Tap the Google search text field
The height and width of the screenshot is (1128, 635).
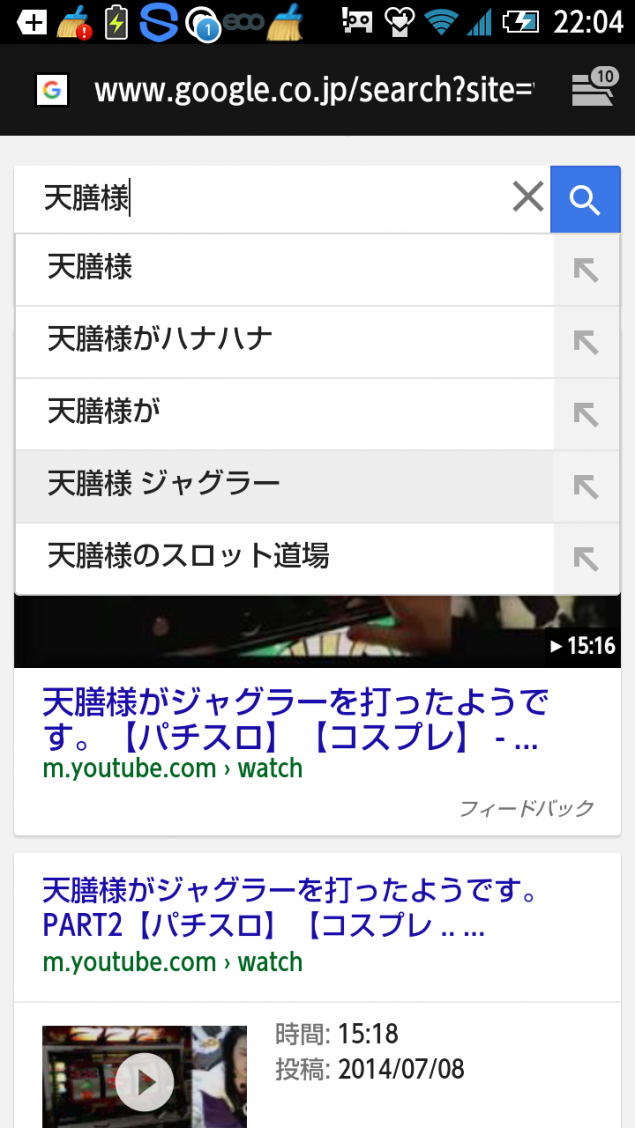[270, 199]
